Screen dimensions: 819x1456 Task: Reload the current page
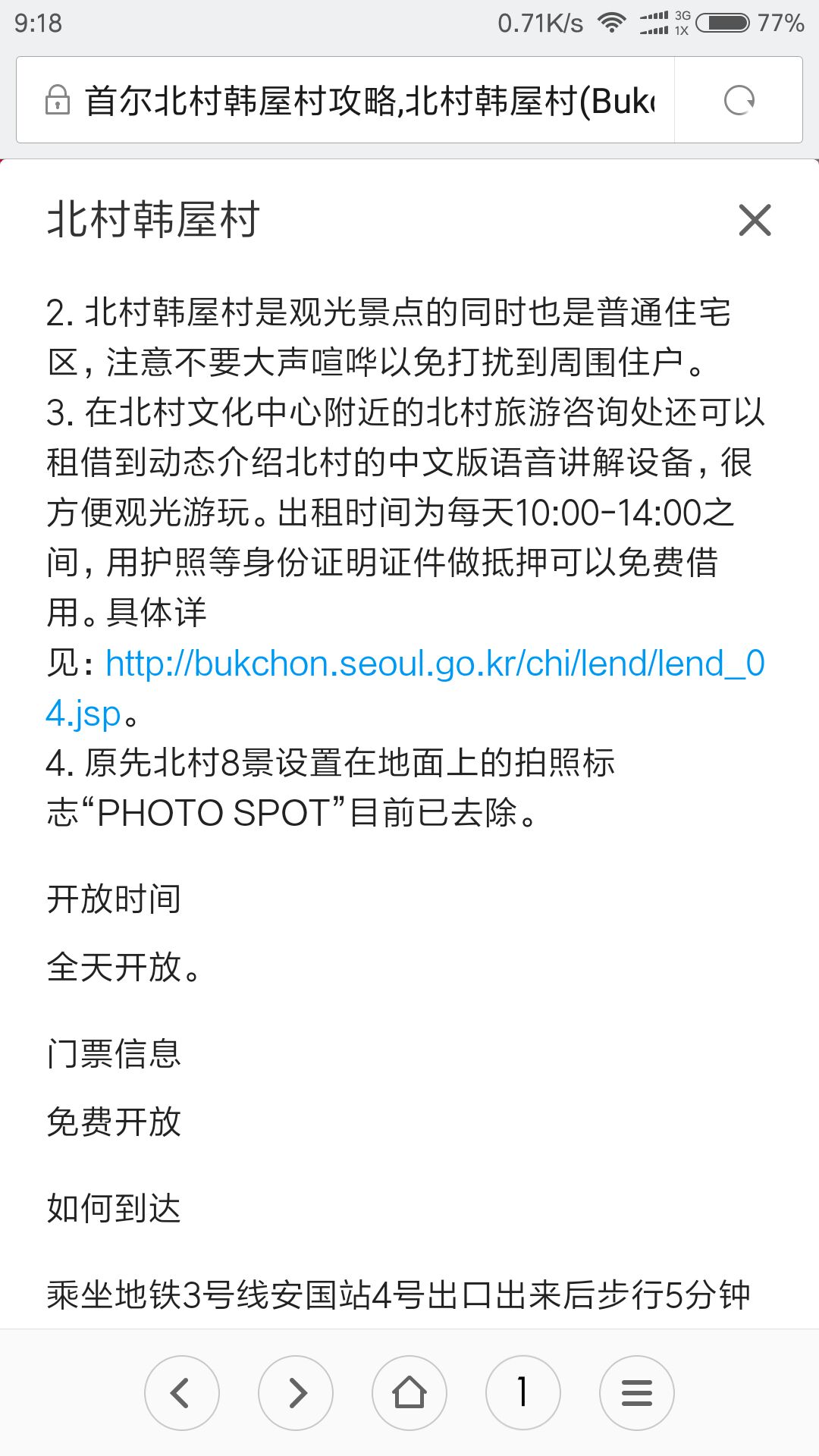pos(739,101)
